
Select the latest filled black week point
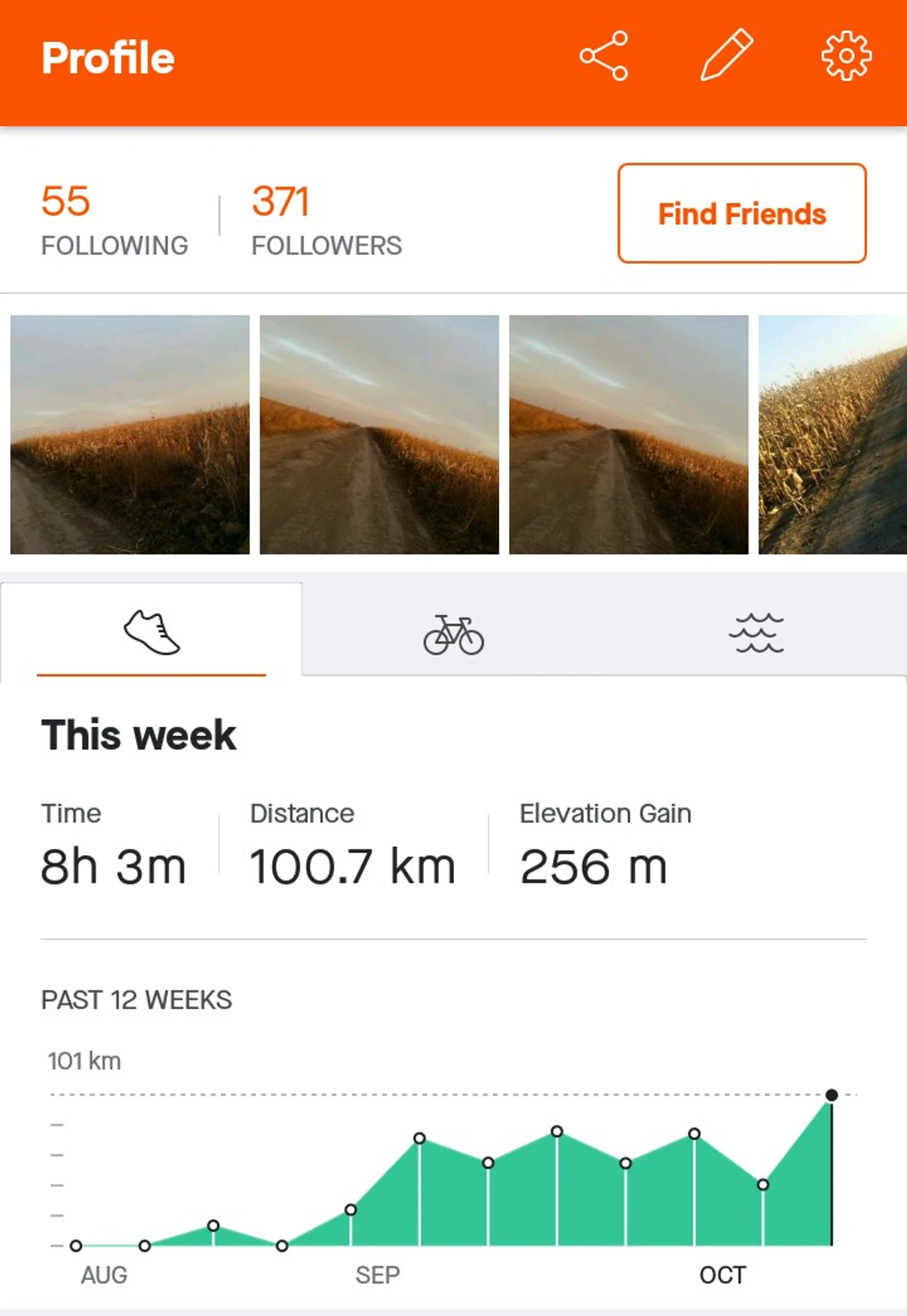tap(831, 1095)
